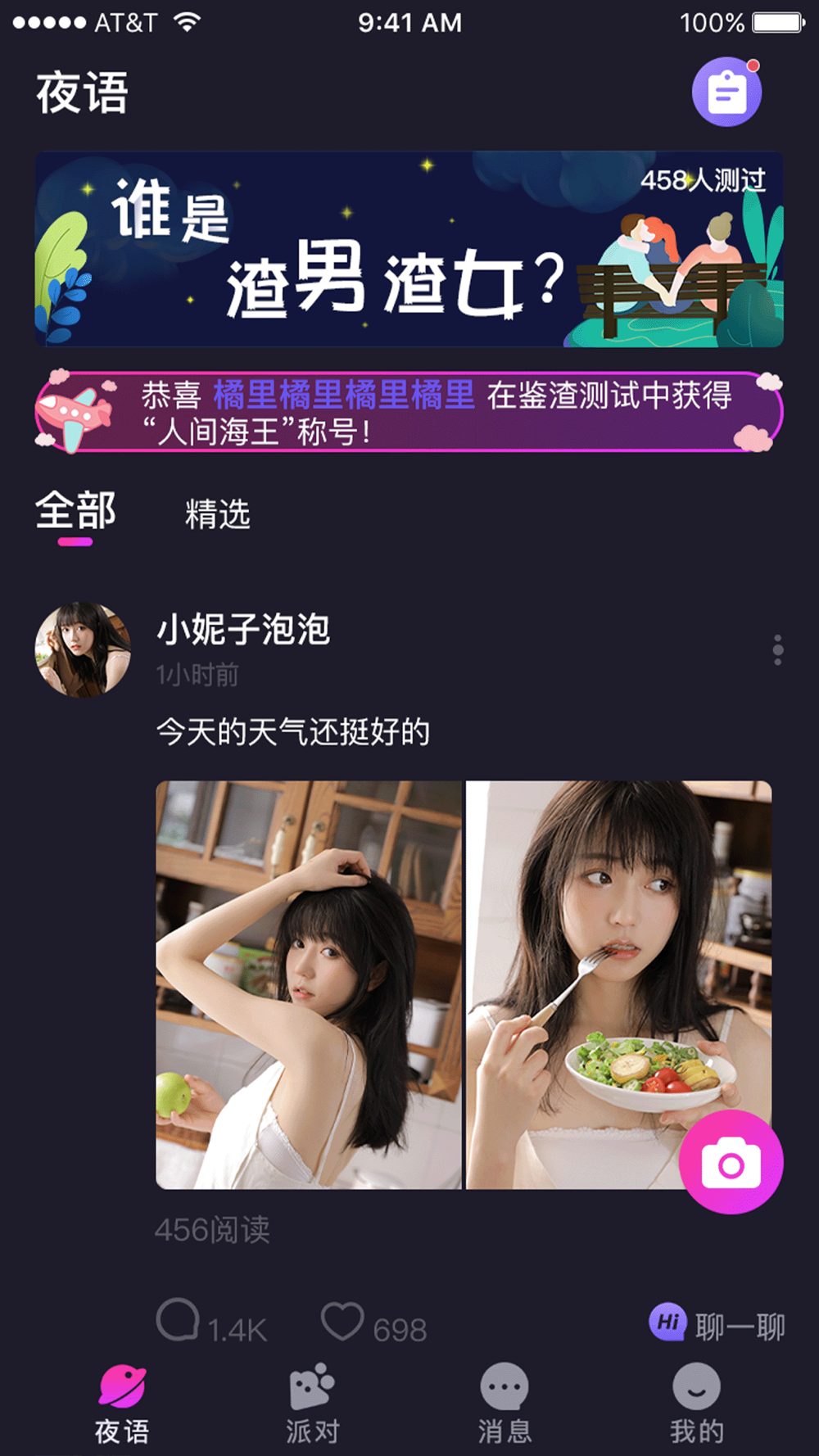
Task: Go to the 我的 tab
Action: (697, 1404)
